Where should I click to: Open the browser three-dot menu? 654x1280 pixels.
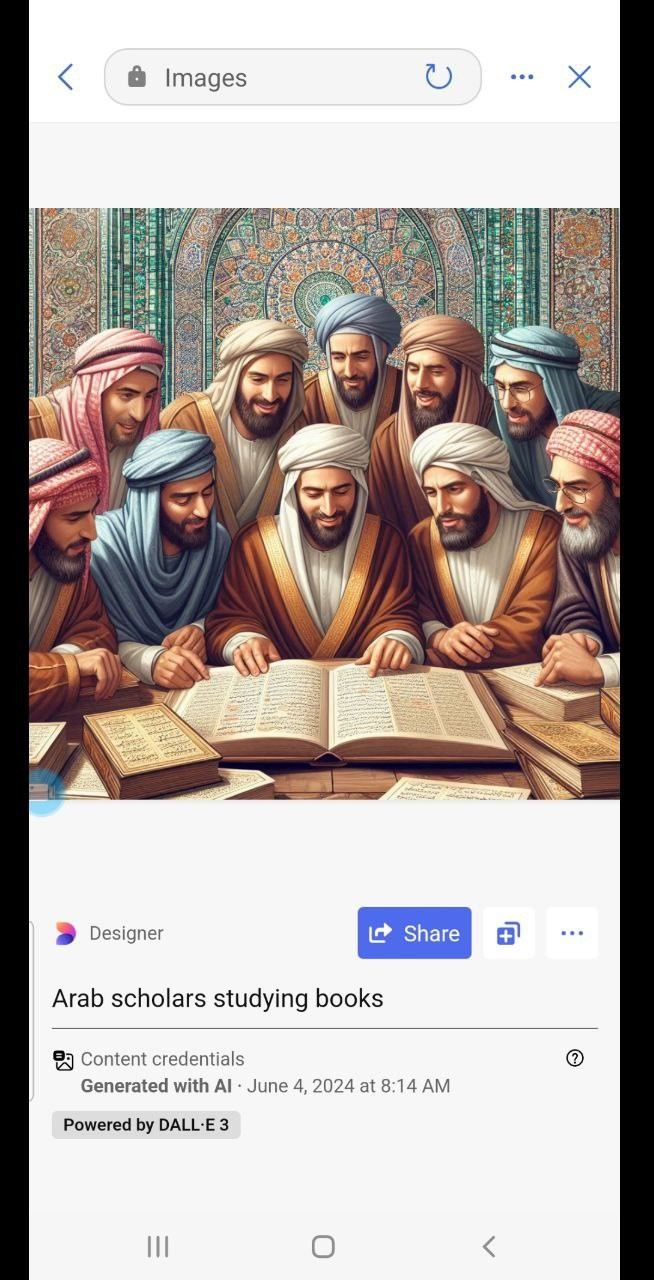pyautogui.click(x=522, y=77)
